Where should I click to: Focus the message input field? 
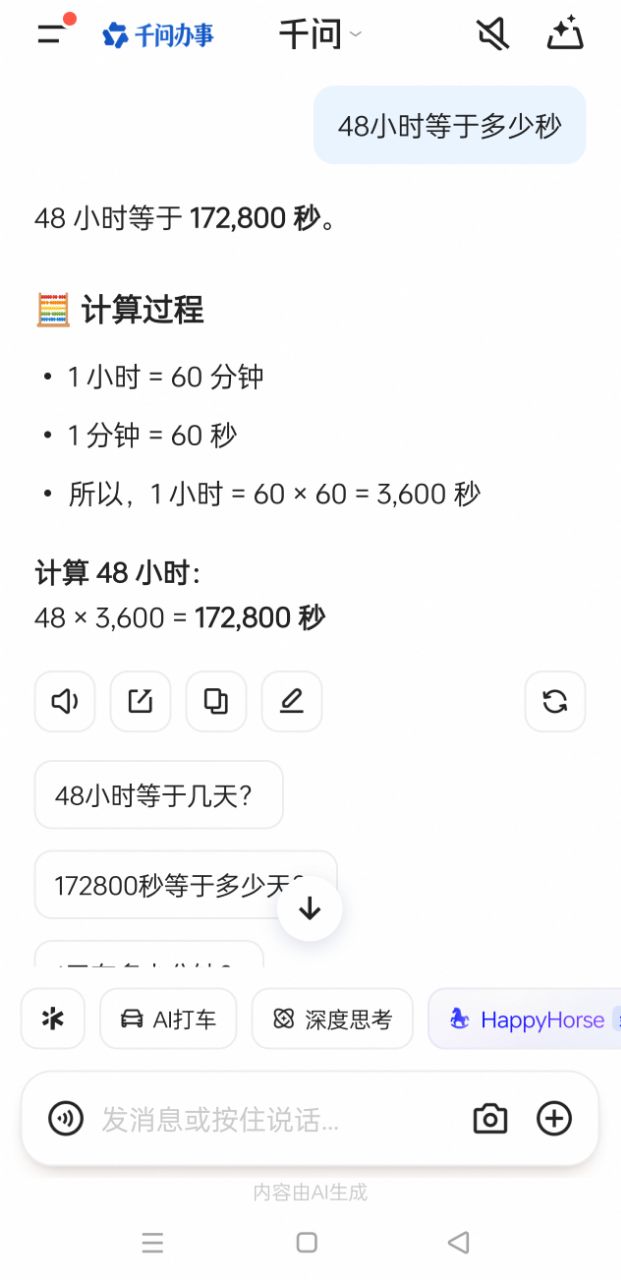point(270,1119)
